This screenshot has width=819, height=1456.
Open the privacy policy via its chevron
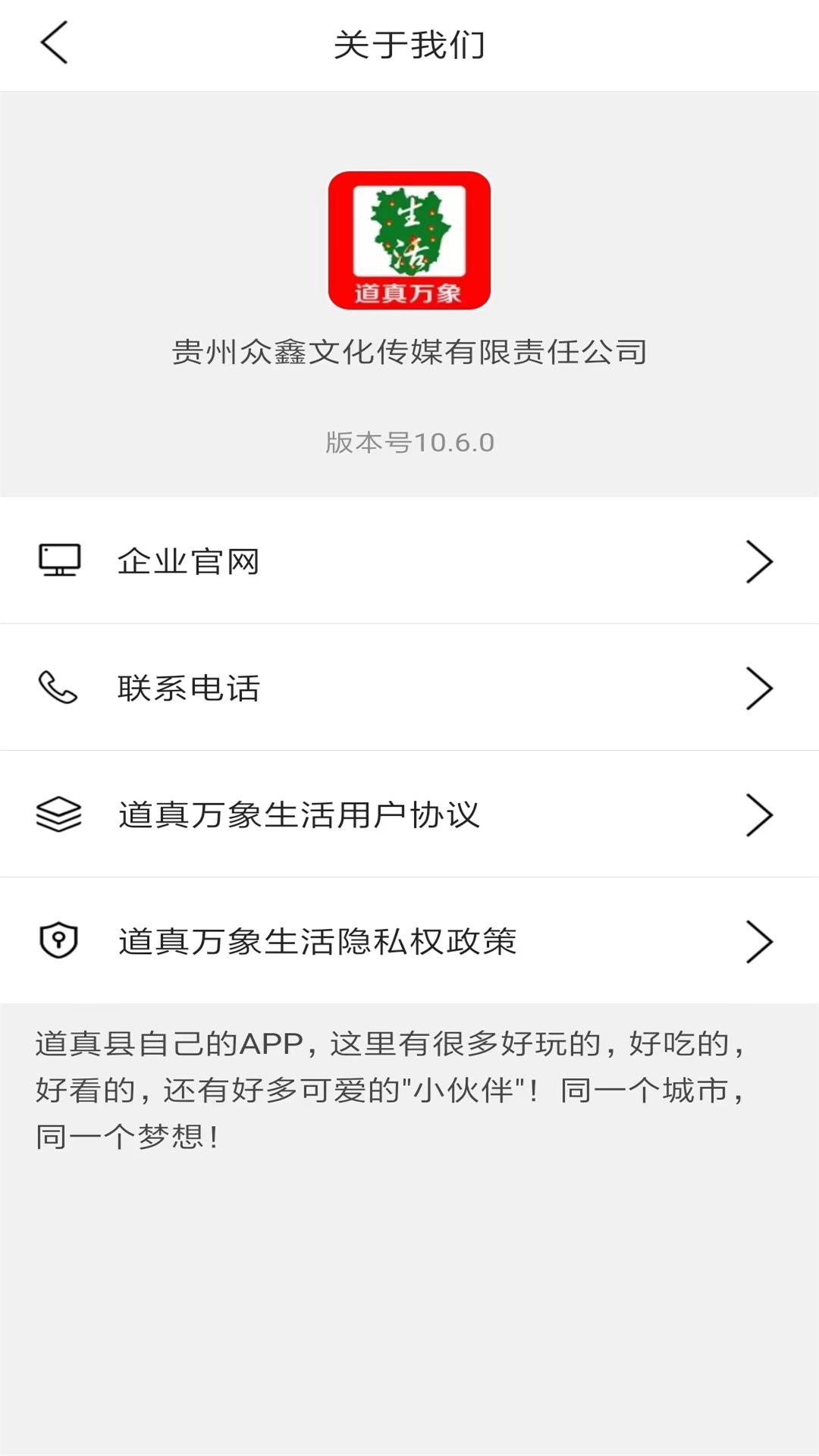[759, 940]
